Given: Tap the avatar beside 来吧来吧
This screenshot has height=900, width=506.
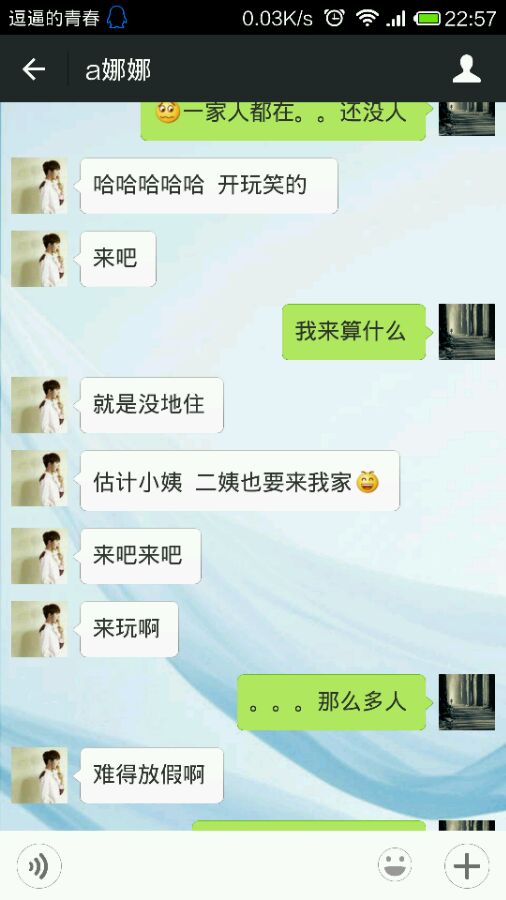Looking at the screenshot, I should coord(39,556).
